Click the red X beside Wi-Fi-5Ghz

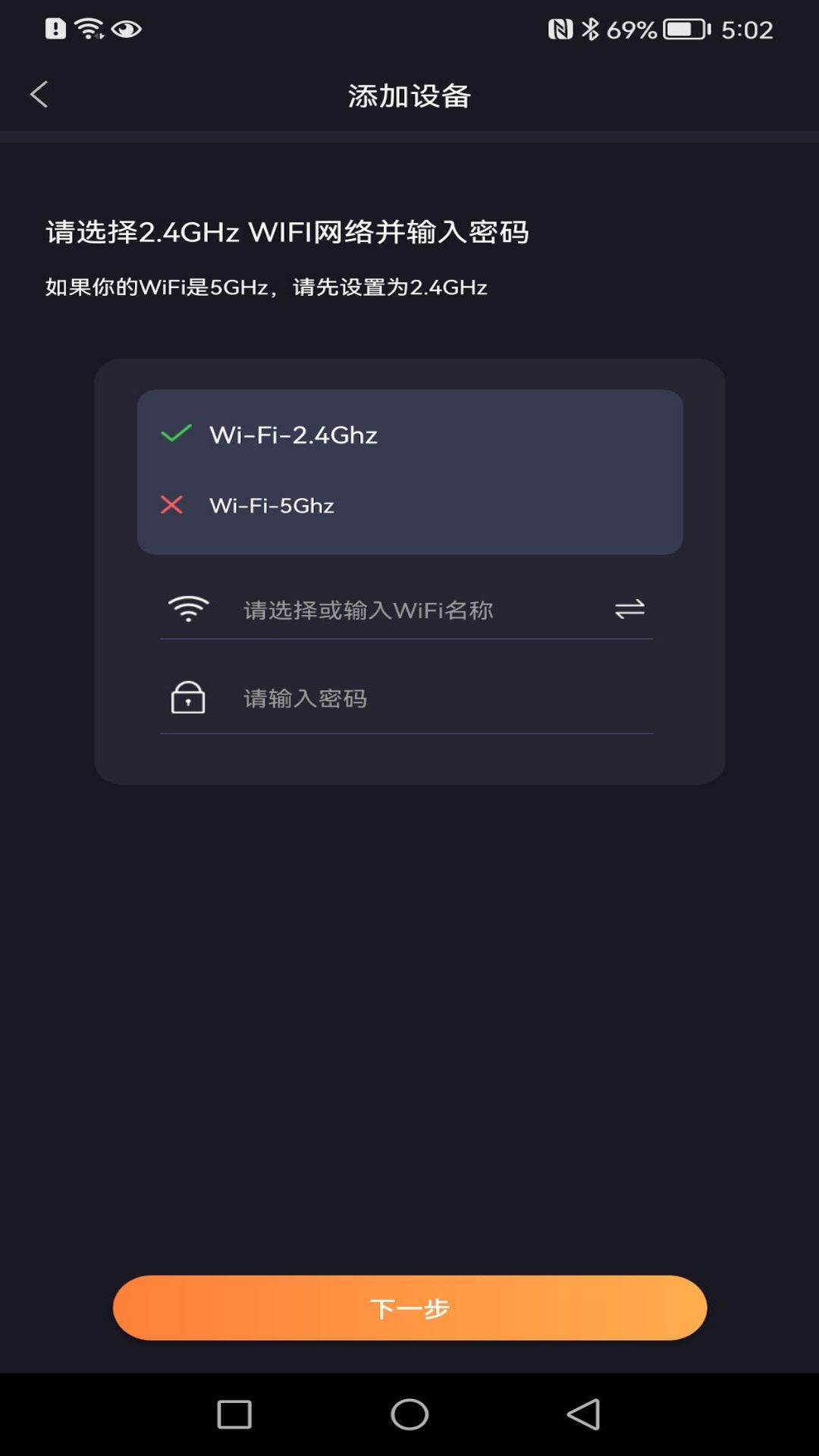pyautogui.click(x=173, y=505)
